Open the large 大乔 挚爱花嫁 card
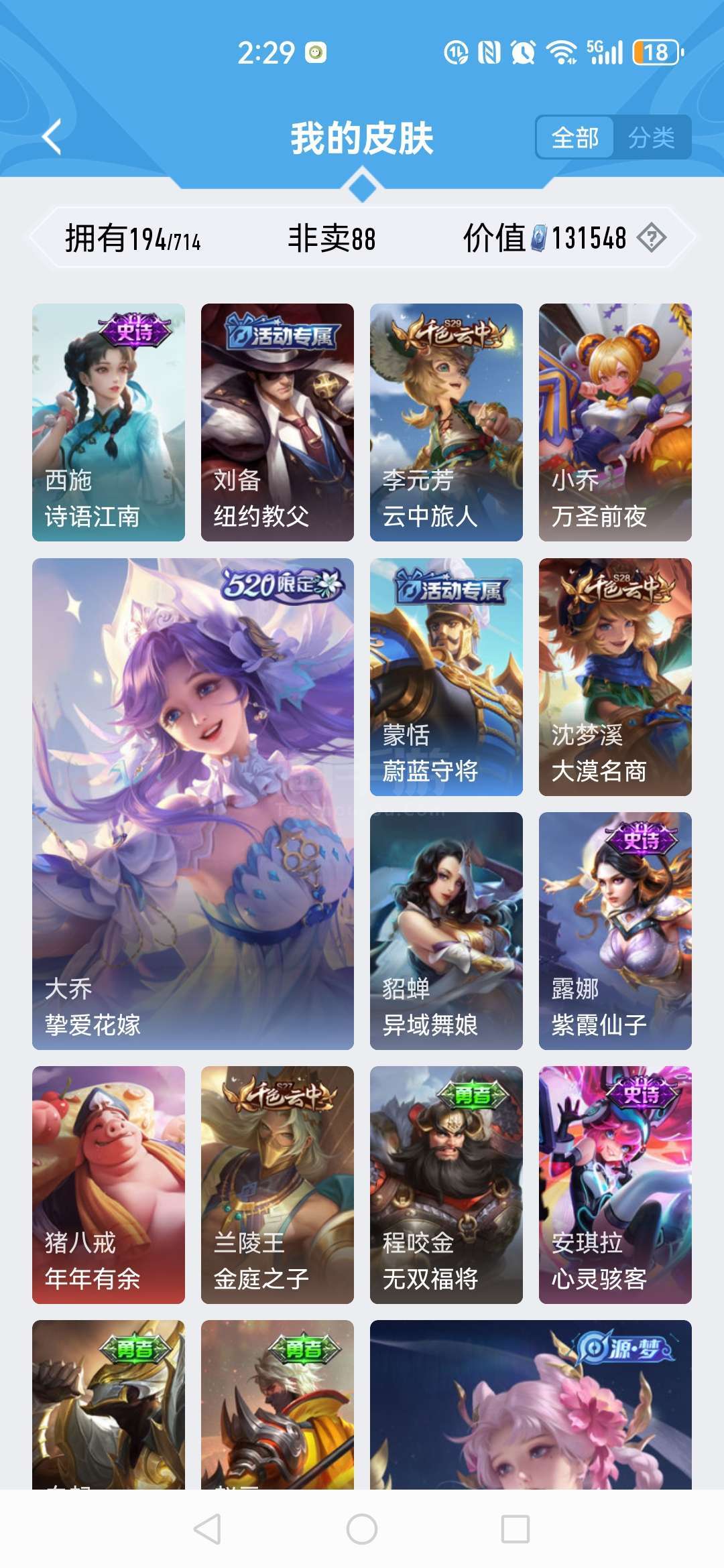The width and height of the screenshot is (724, 1568). click(x=193, y=804)
